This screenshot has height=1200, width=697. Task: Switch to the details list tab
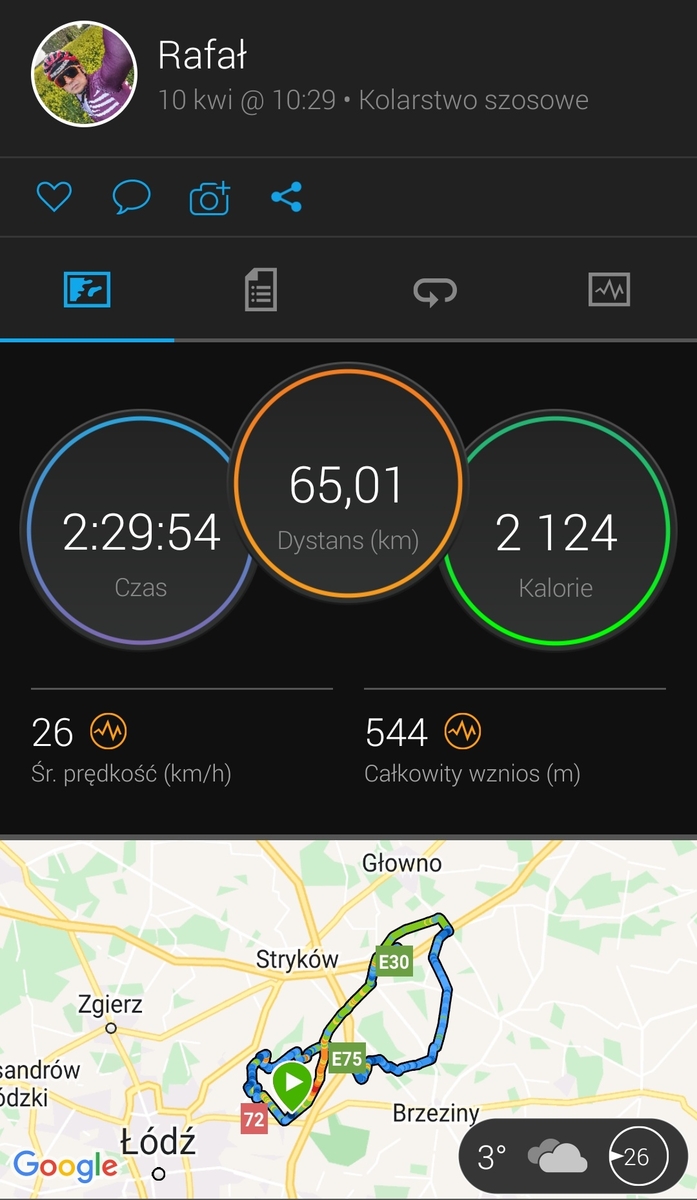(260, 291)
